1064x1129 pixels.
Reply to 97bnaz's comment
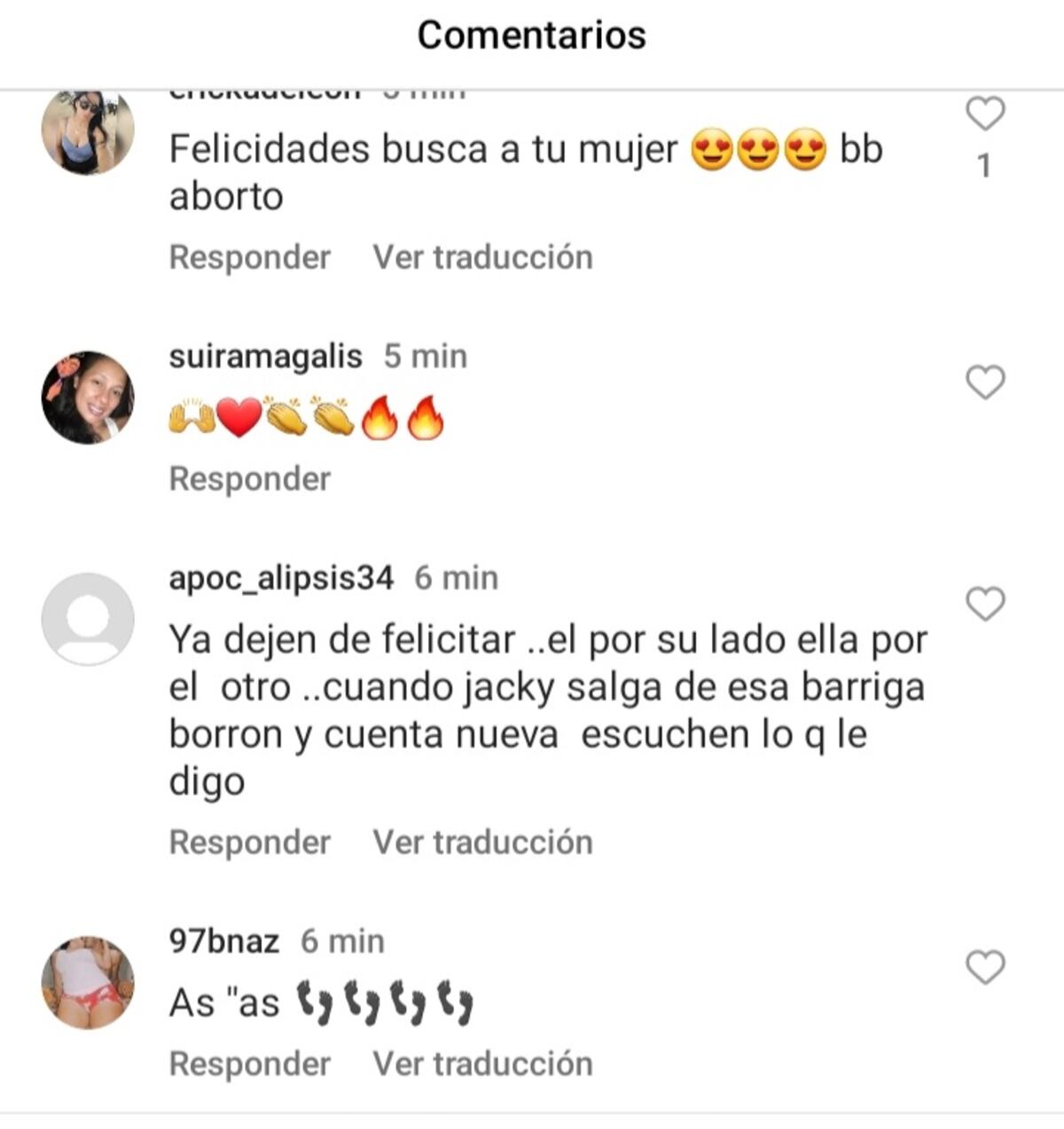[x=249, y=1064]
